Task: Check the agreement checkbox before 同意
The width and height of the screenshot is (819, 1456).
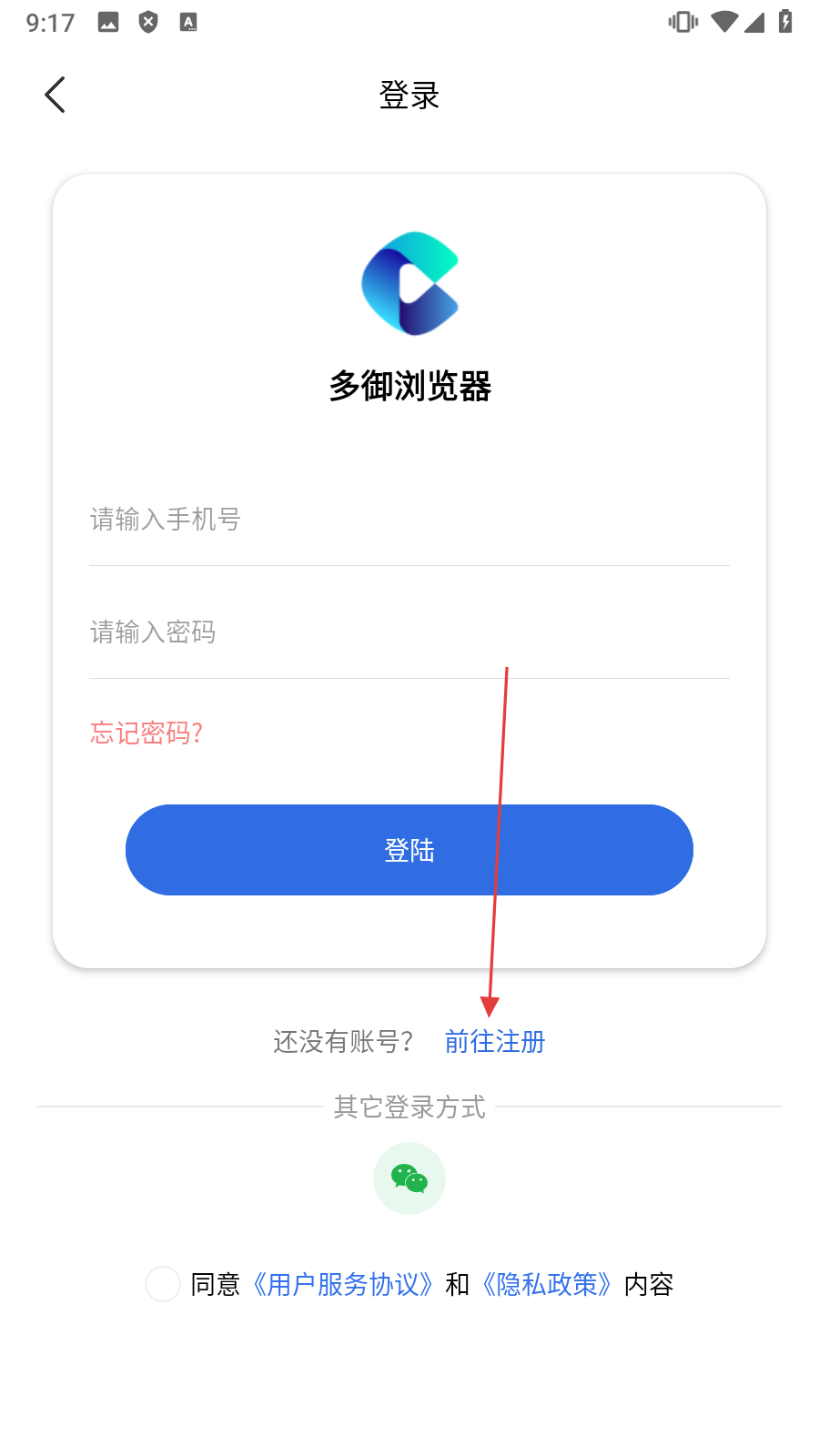Action: click(x=163, y=1284)
